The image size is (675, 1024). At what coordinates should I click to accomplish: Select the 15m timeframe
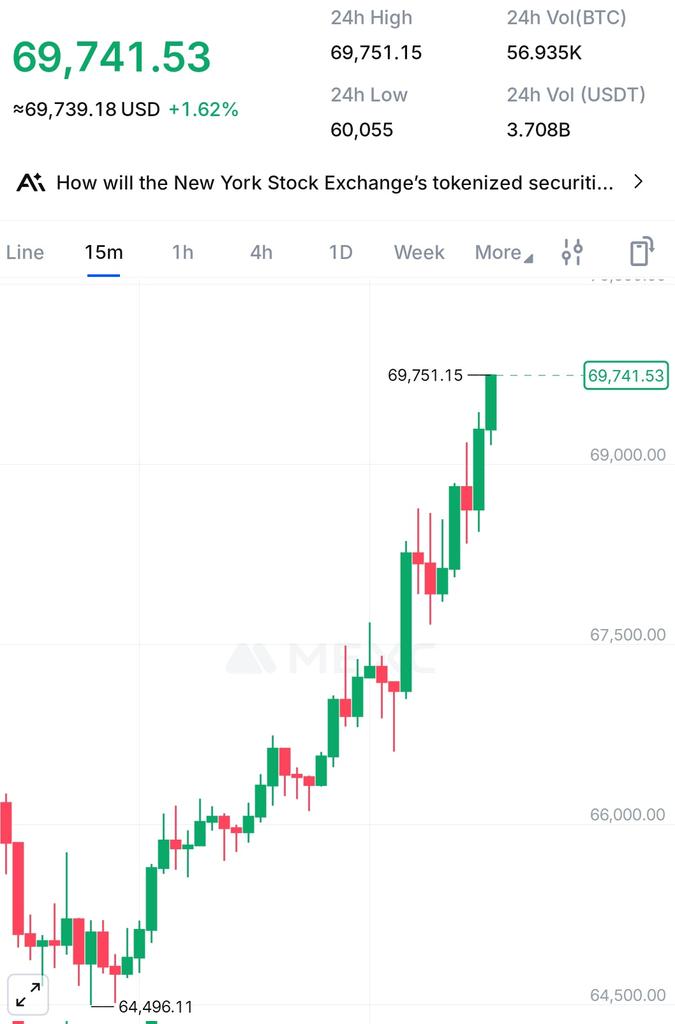point(103,252)
